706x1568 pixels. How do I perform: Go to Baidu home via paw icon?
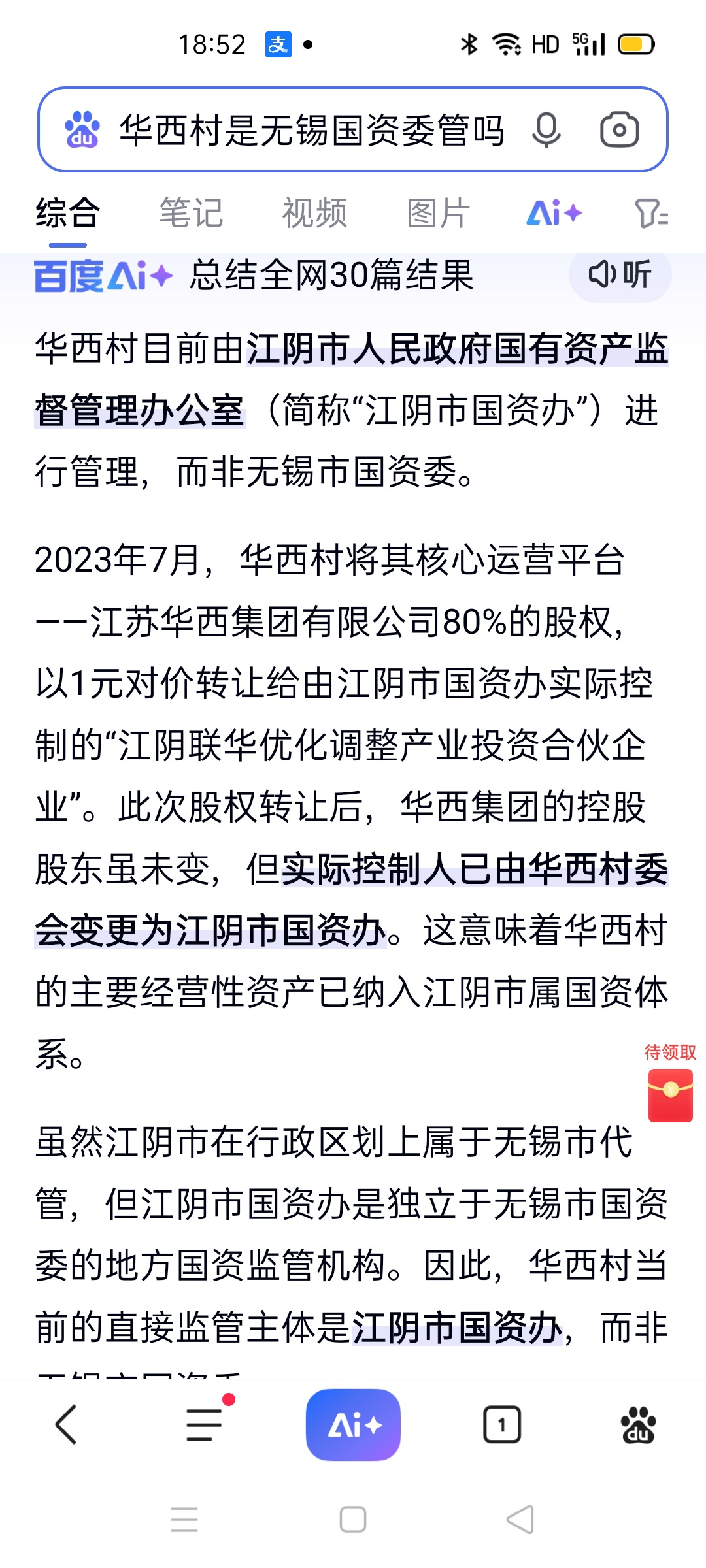pyautogui.click(x=638, y=1424)
